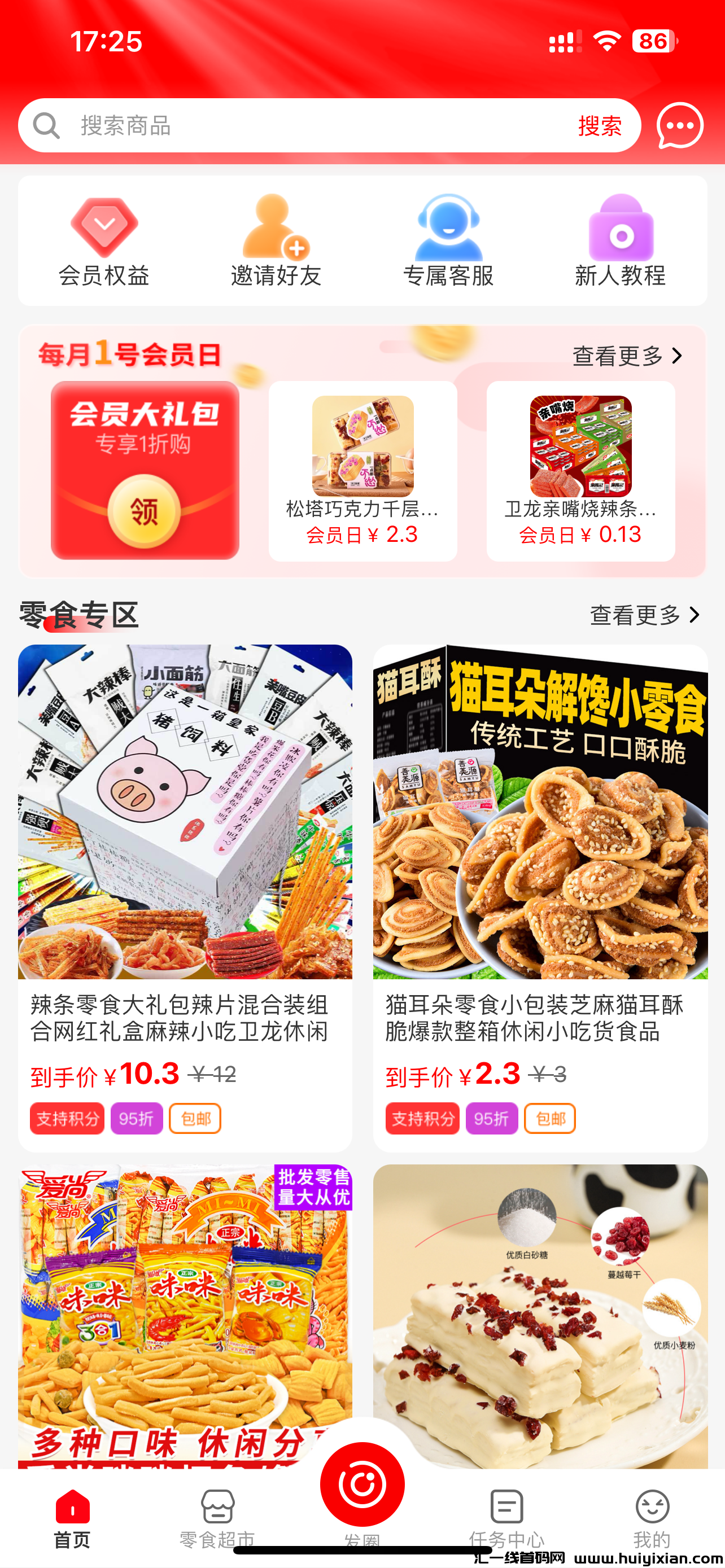The width and height of the screenshot is (725, 1568).
Task: Open the cranberry nougat product card
Action: (540, 1309)
